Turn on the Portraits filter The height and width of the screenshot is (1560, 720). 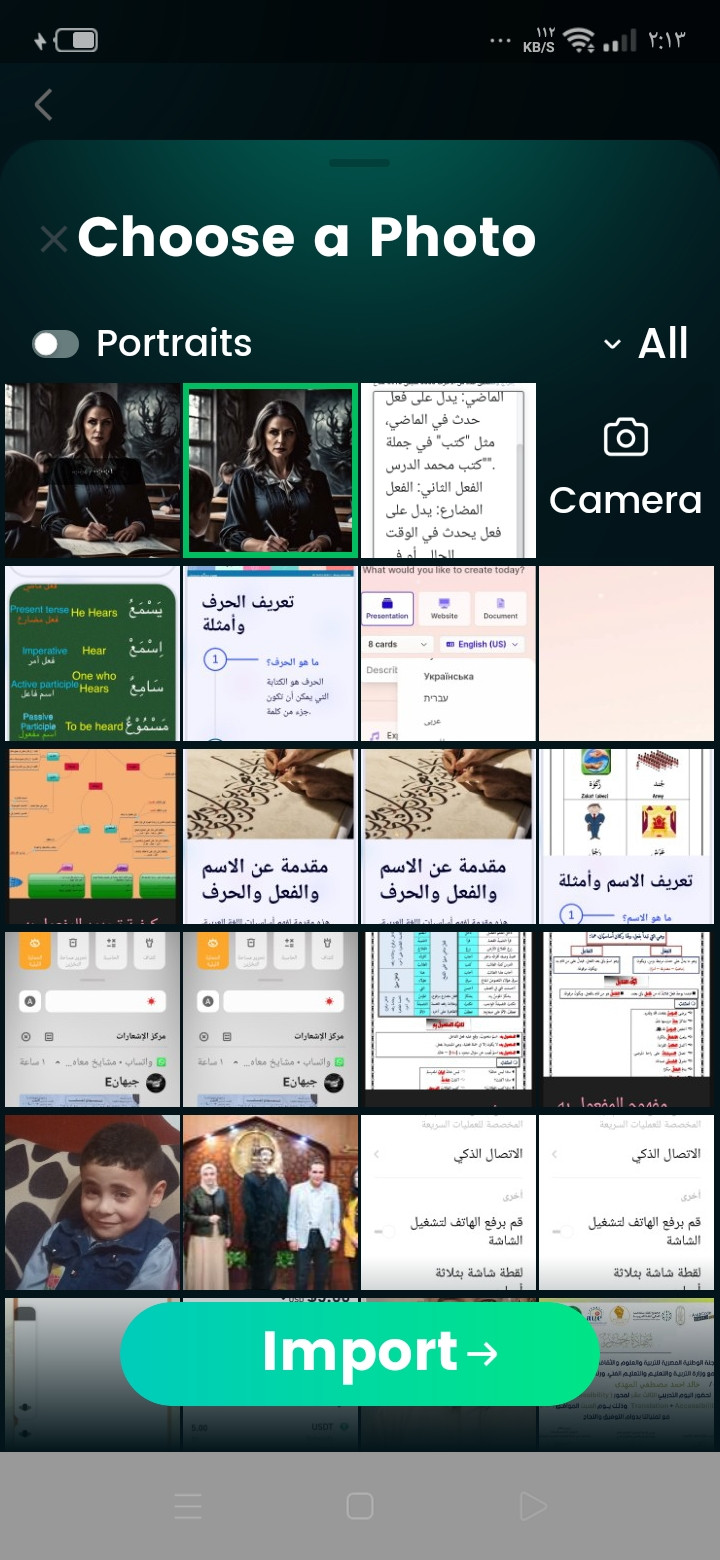(56, 345)
